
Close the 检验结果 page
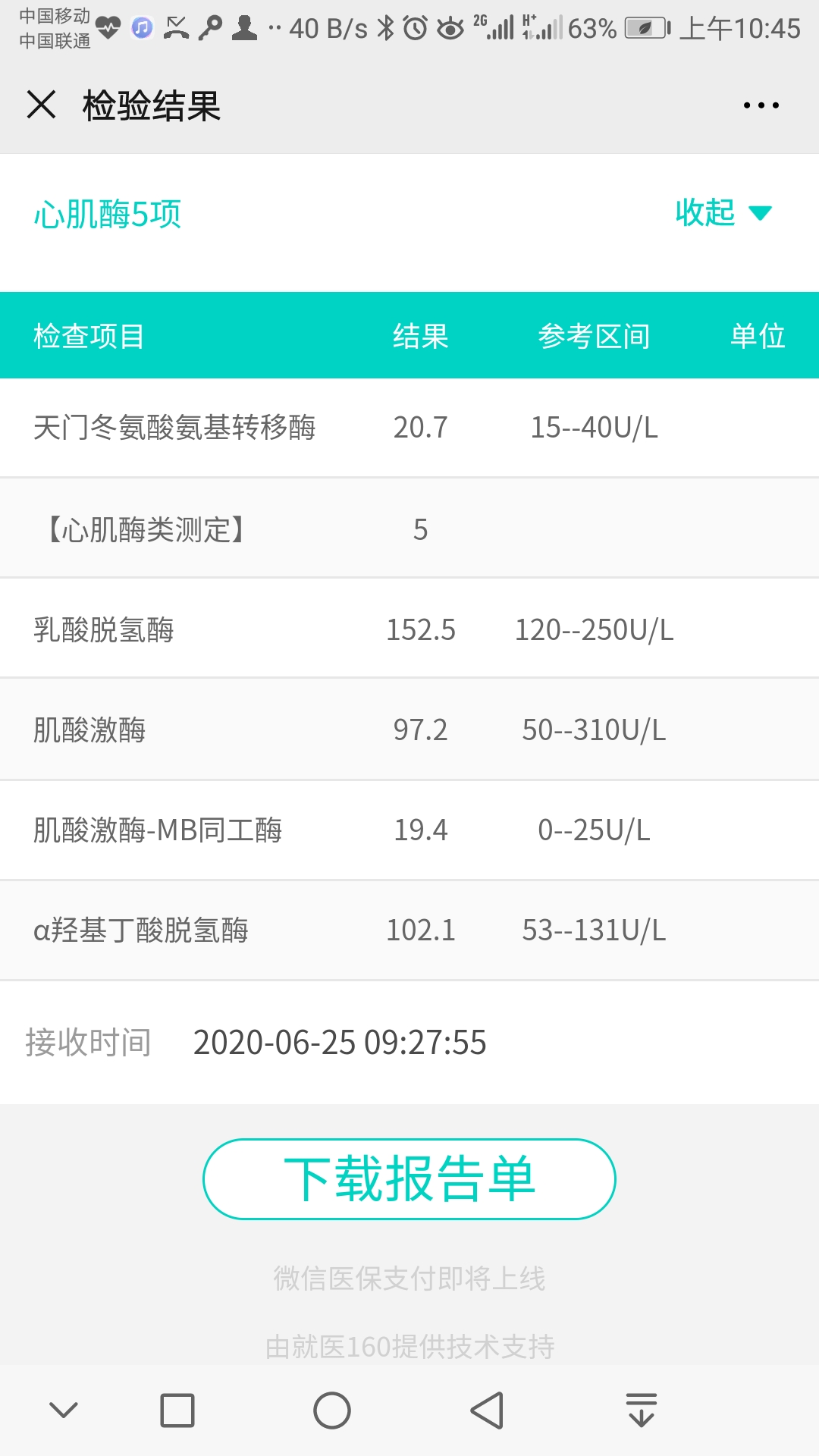[42, 105]
